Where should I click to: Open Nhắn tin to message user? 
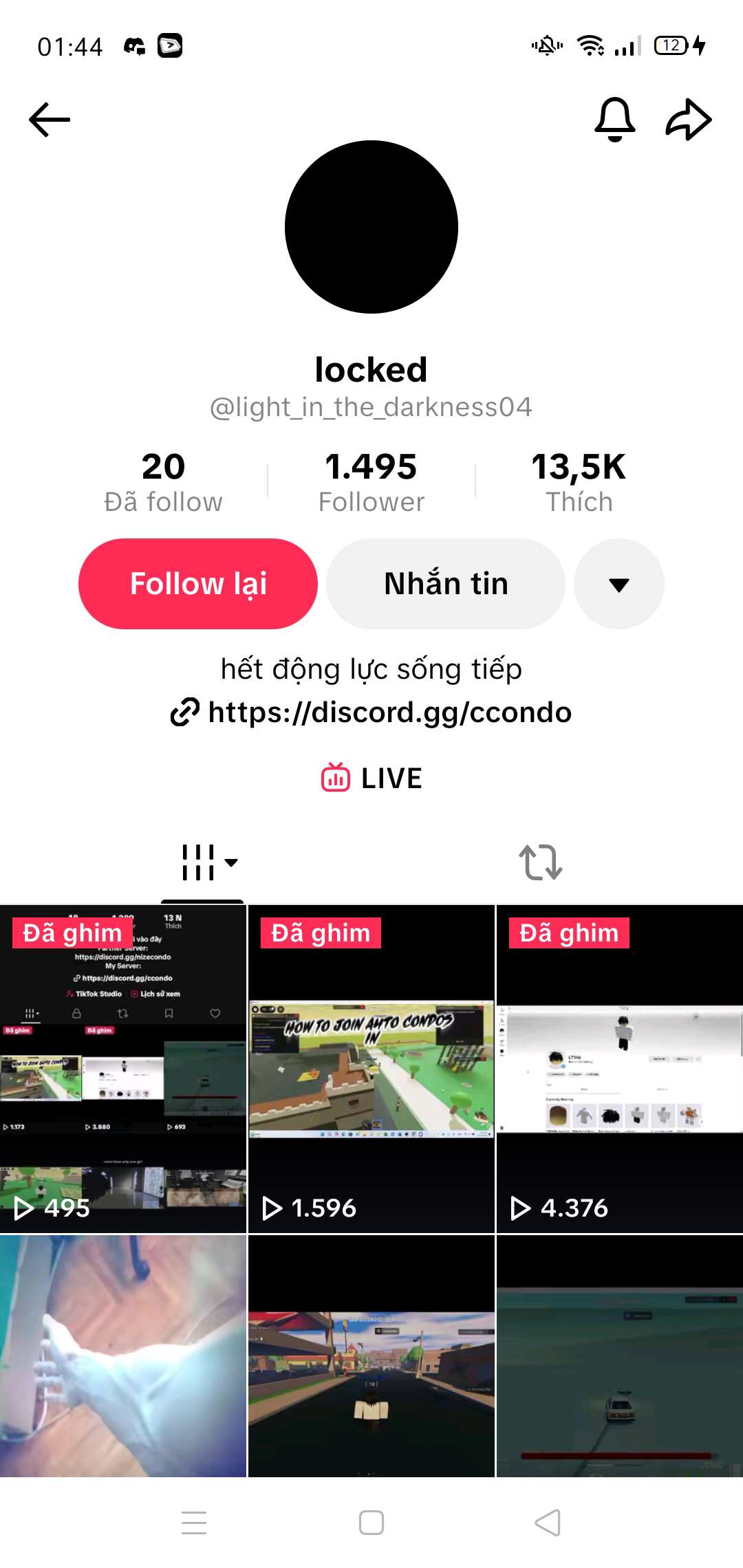[446, 584]
